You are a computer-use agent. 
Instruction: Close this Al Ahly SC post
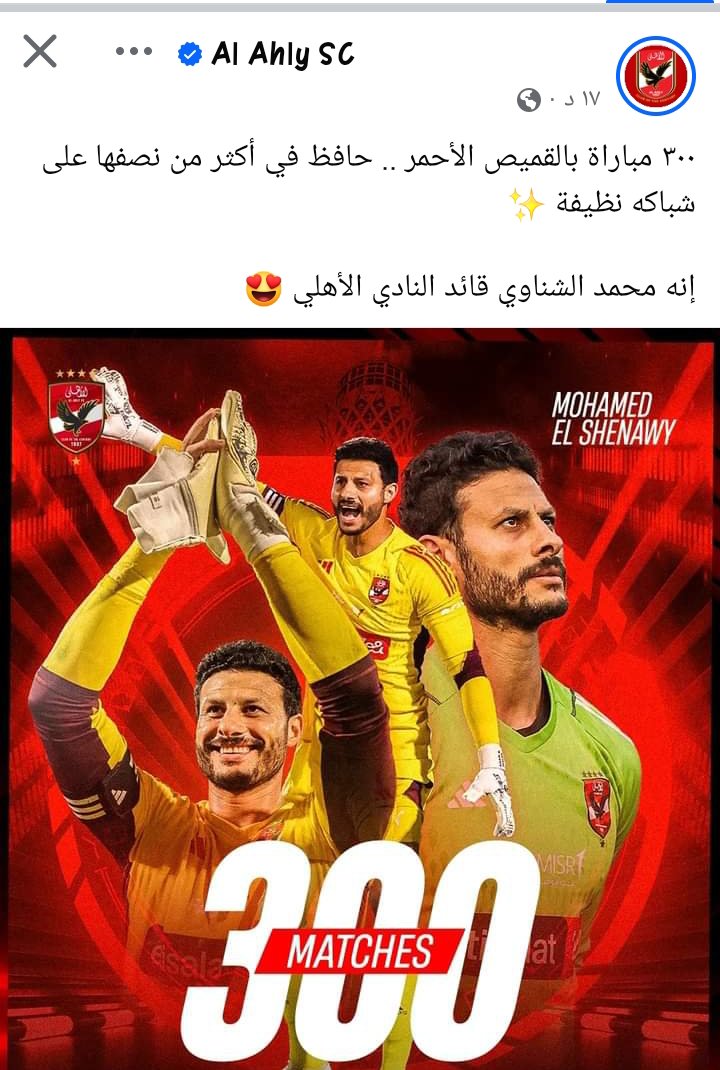coord(40,52)
